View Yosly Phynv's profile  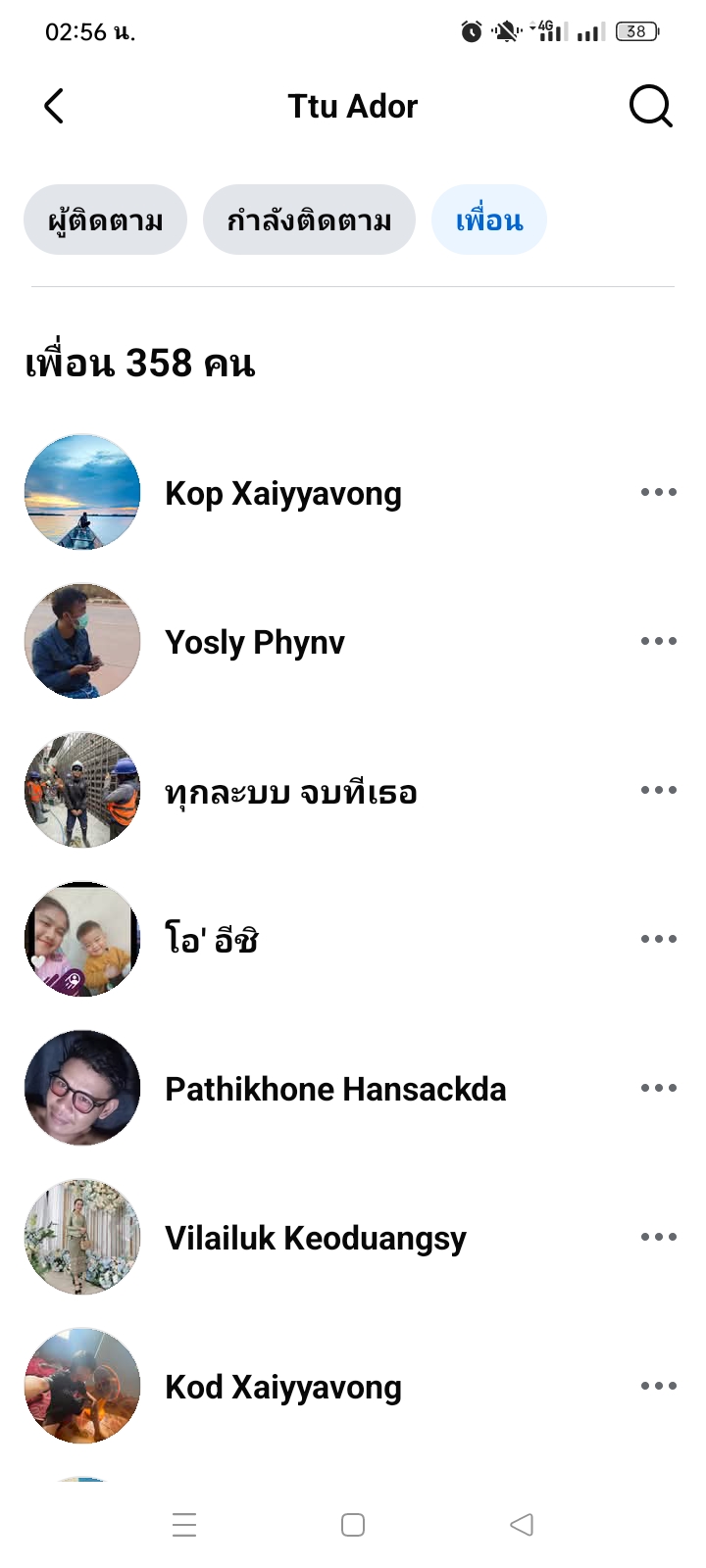[x=254, y=642]
